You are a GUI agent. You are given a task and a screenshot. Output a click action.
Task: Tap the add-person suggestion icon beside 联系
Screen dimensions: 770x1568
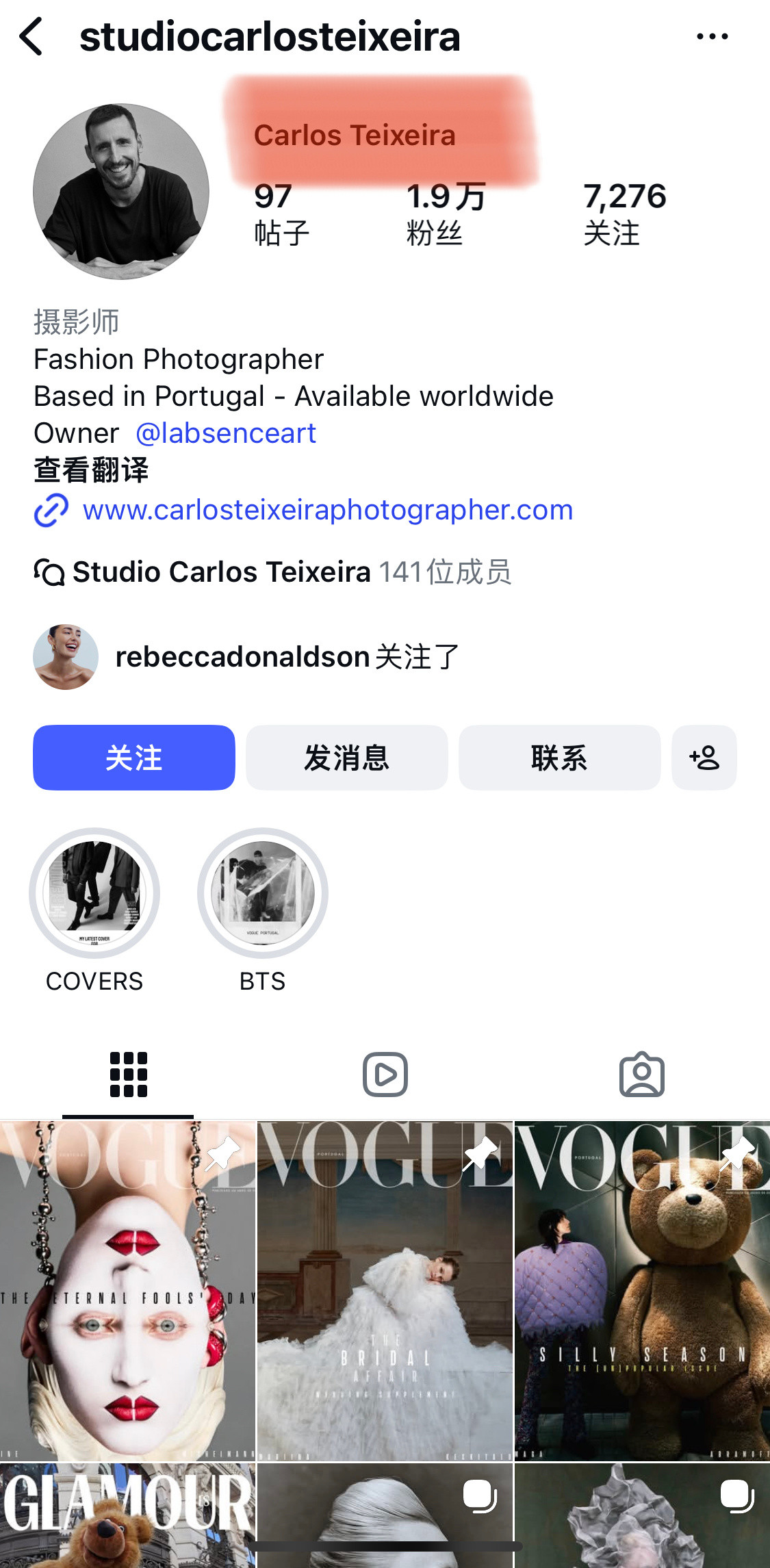[704, 758]
